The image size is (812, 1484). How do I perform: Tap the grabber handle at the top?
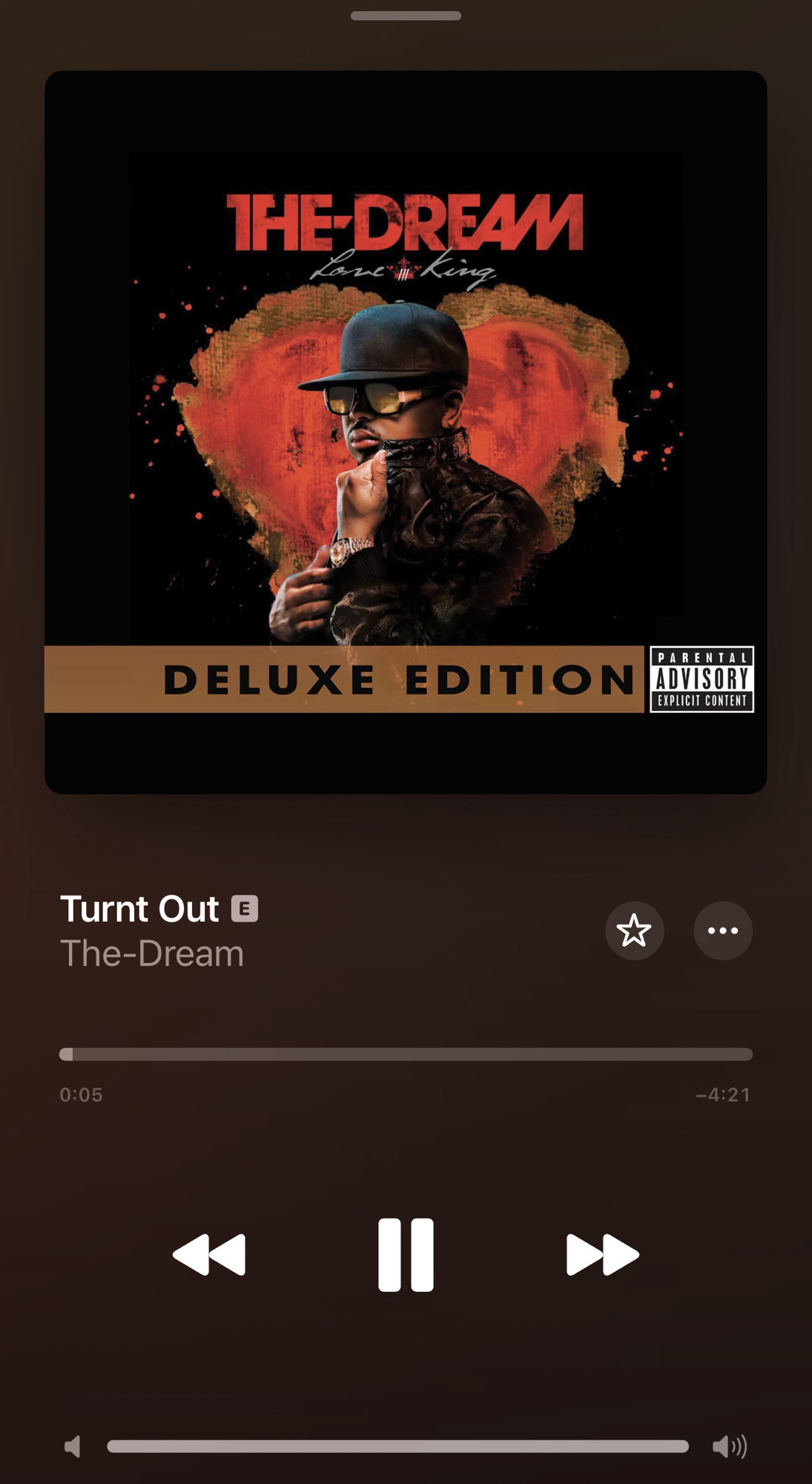[406, 16]
